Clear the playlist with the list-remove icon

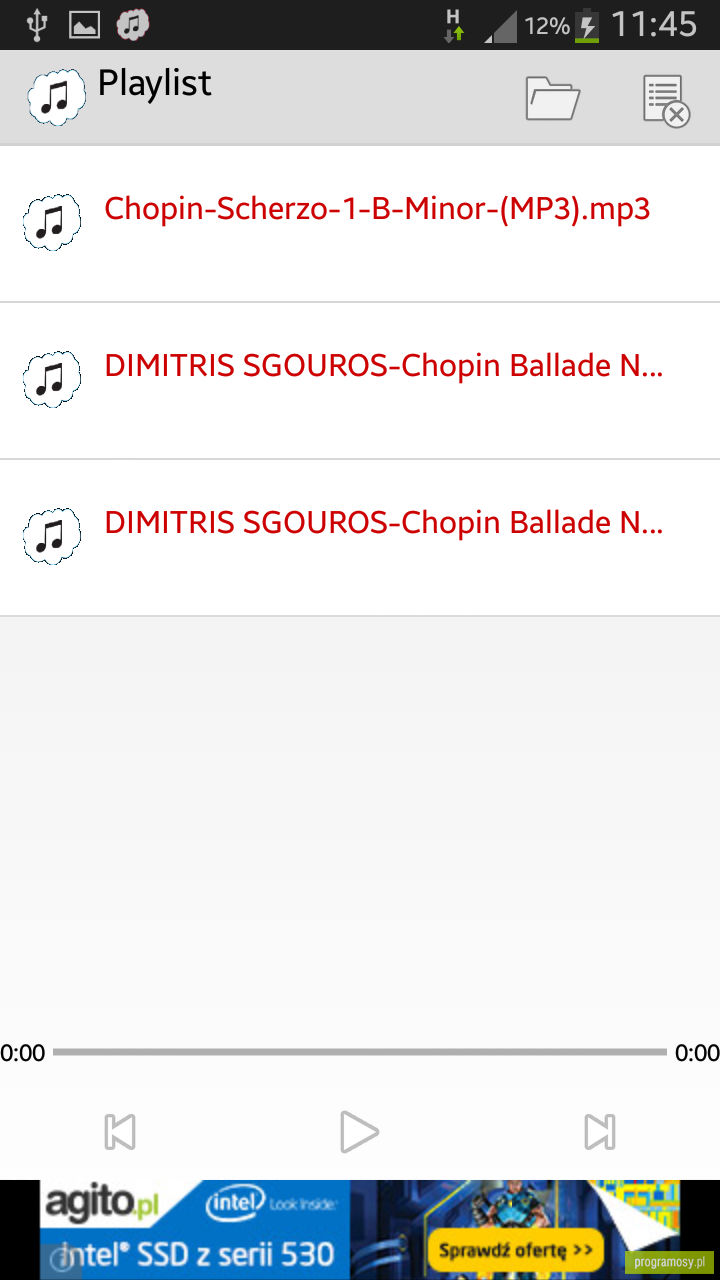click(x=666, y=100)
